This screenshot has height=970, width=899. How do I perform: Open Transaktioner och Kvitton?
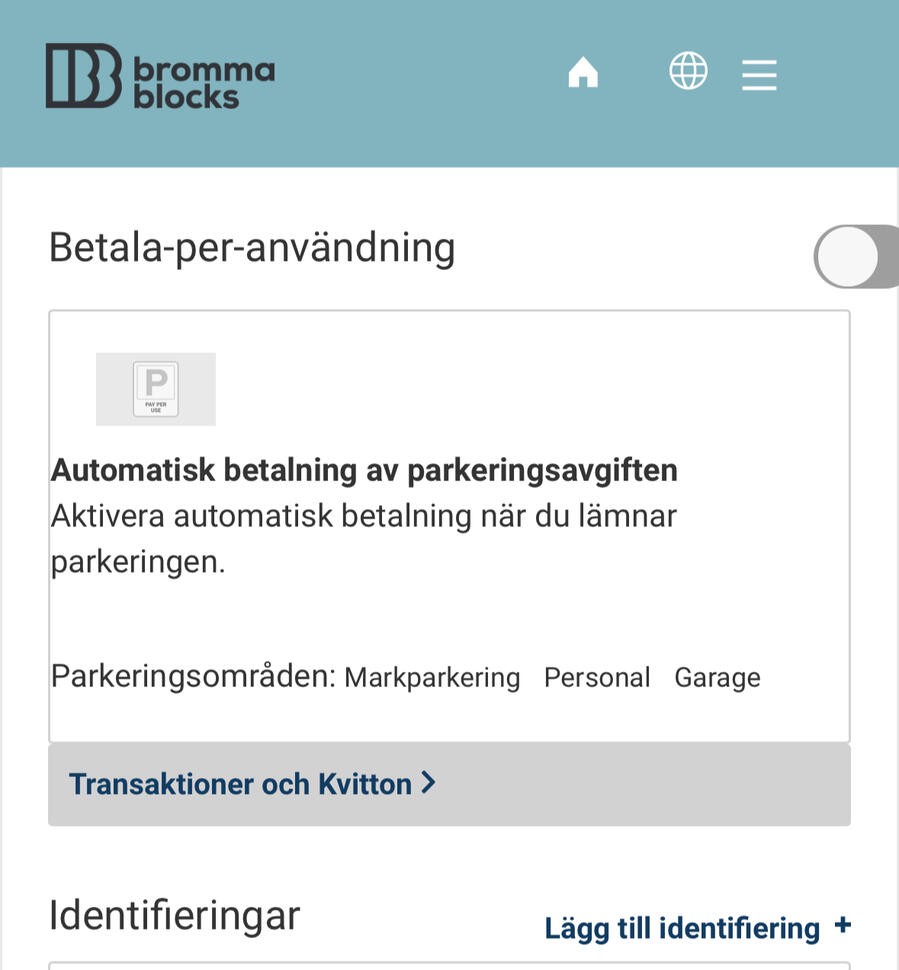coord(252,784)
